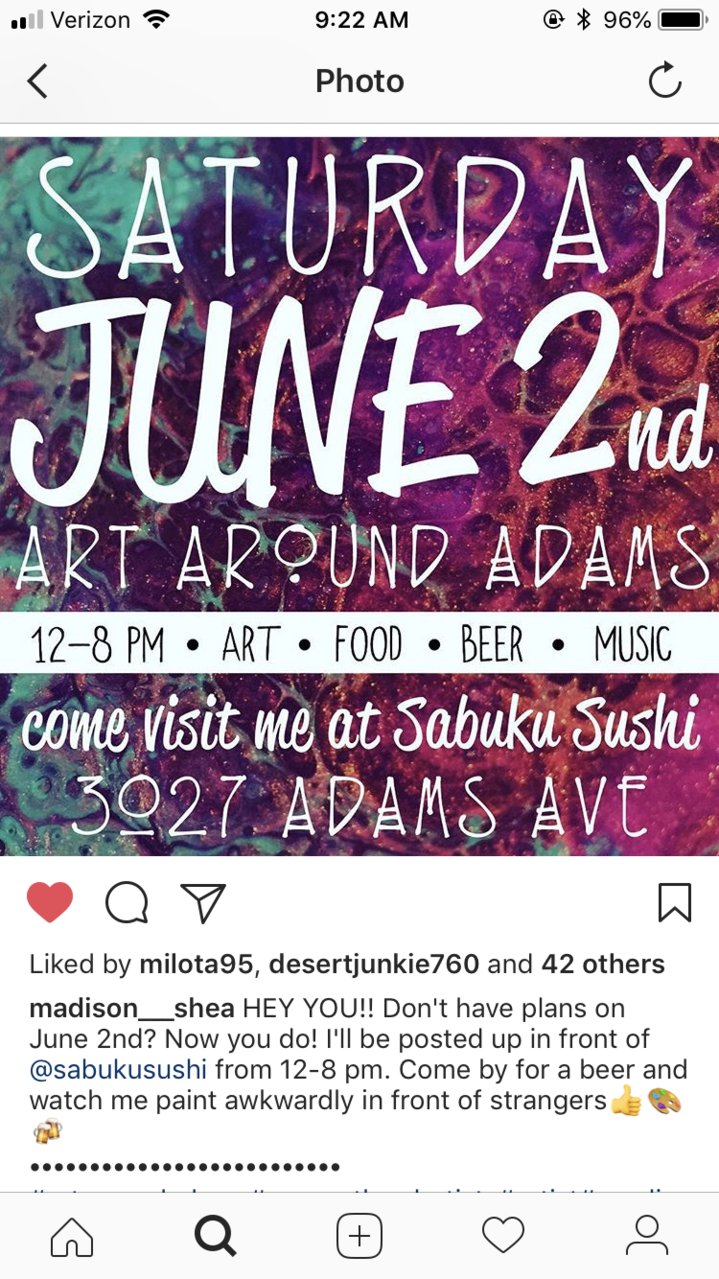The image size is (719, 1279).
Task: Create a new post with plus tab
Action: click(x=359, y=1237)
